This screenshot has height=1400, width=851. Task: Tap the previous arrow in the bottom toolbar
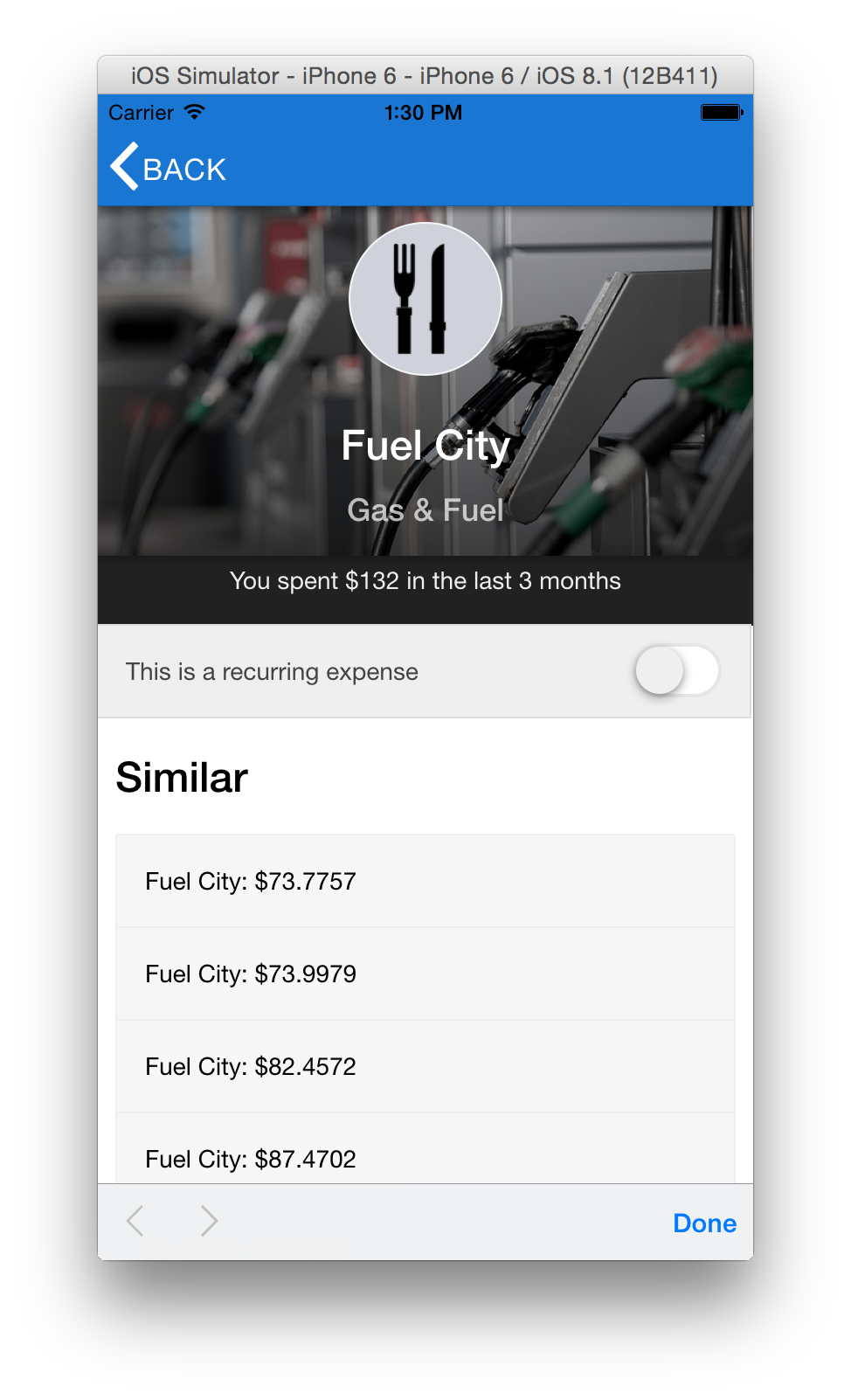click(135, 1221)
